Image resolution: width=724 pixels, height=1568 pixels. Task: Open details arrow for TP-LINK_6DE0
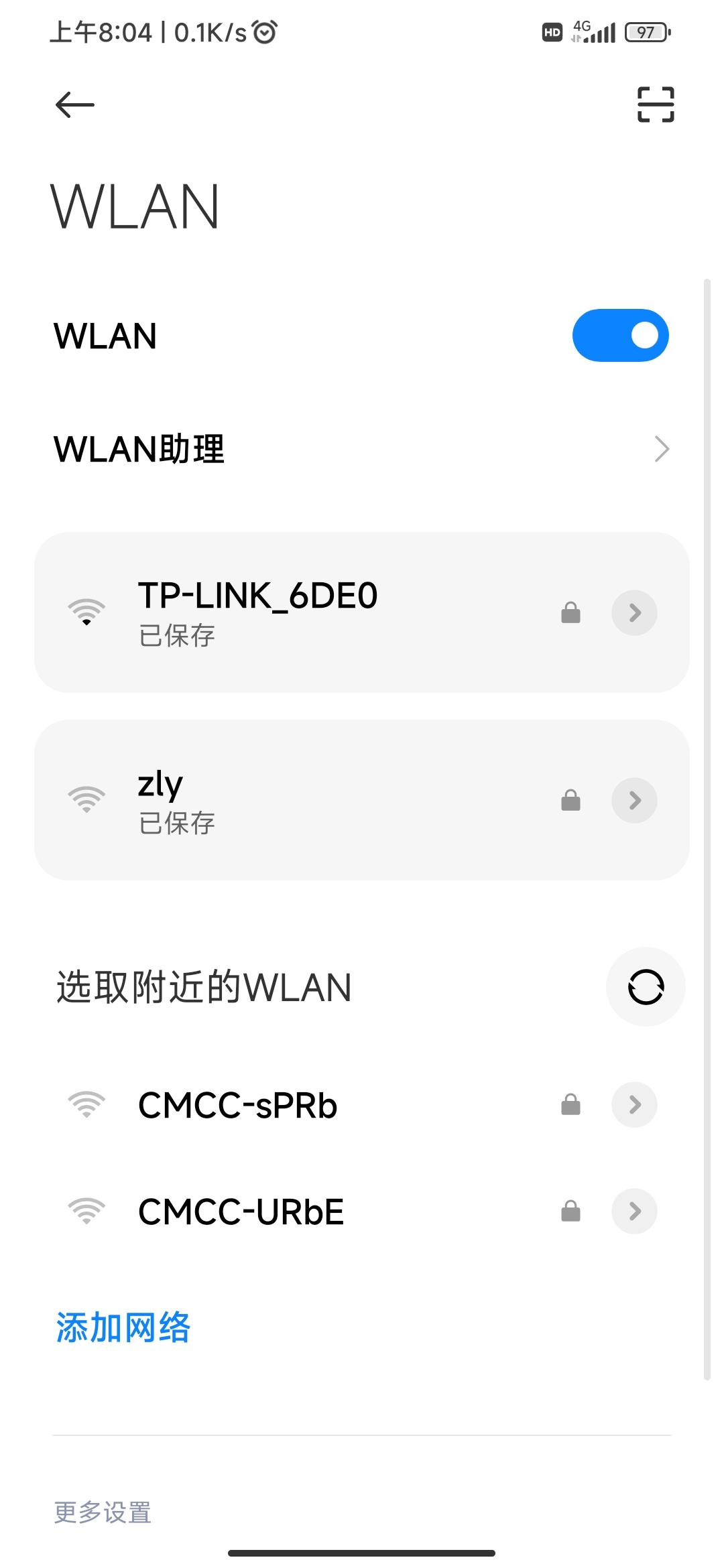point(634,612)
